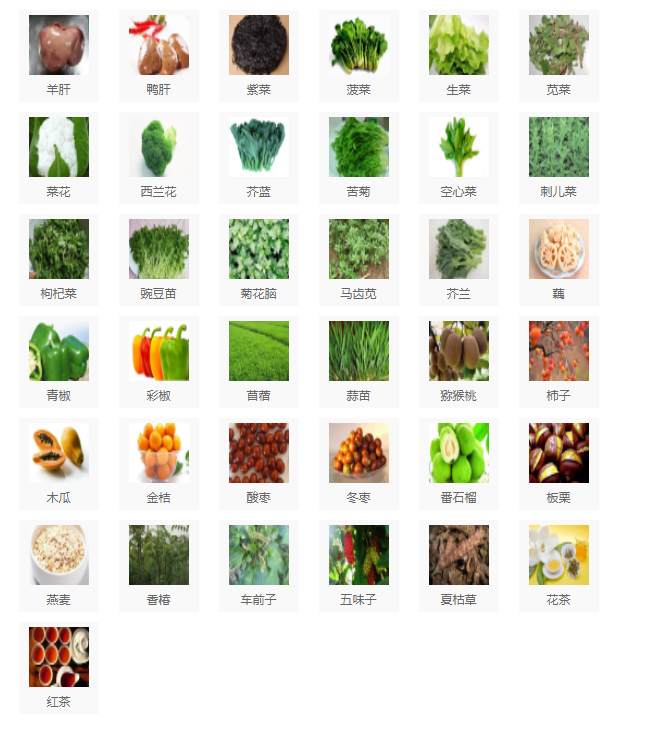Select the 花茶 item

[559, 556]
